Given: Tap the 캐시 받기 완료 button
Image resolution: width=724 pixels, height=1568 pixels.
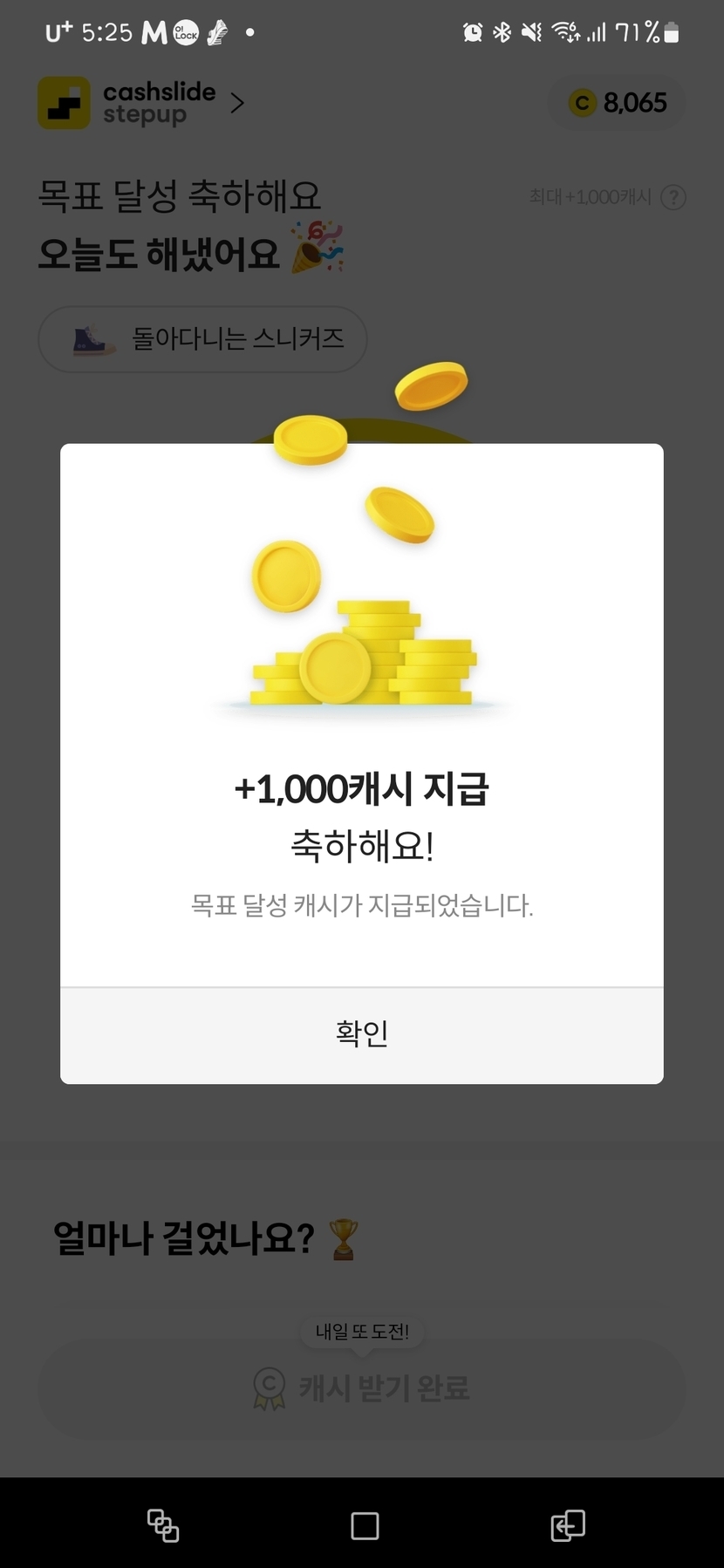Looking at the screenshot, I should [x=361, y=1387].
